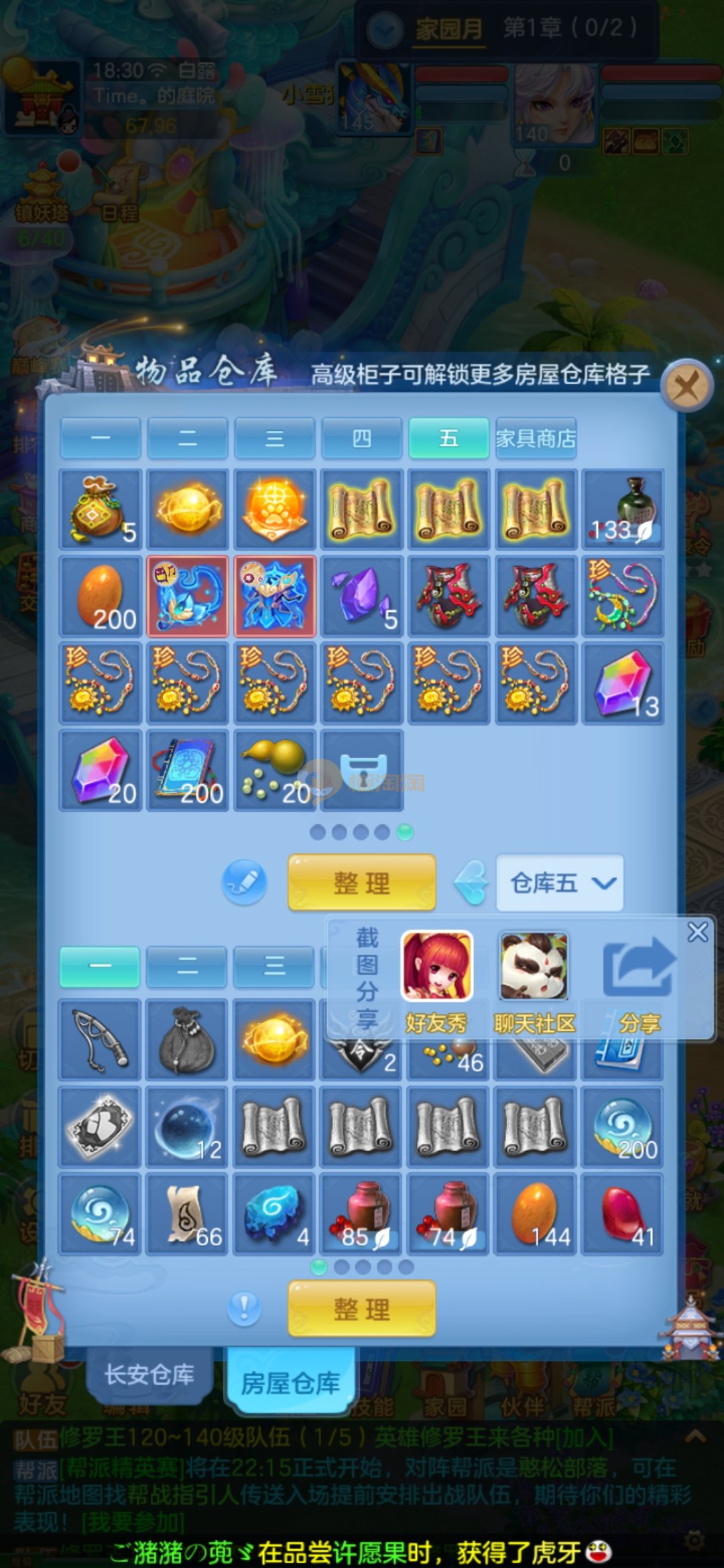Tap the blue edit pencil icon
Screen dimensions: 724x1568
[x=244, y=883]
